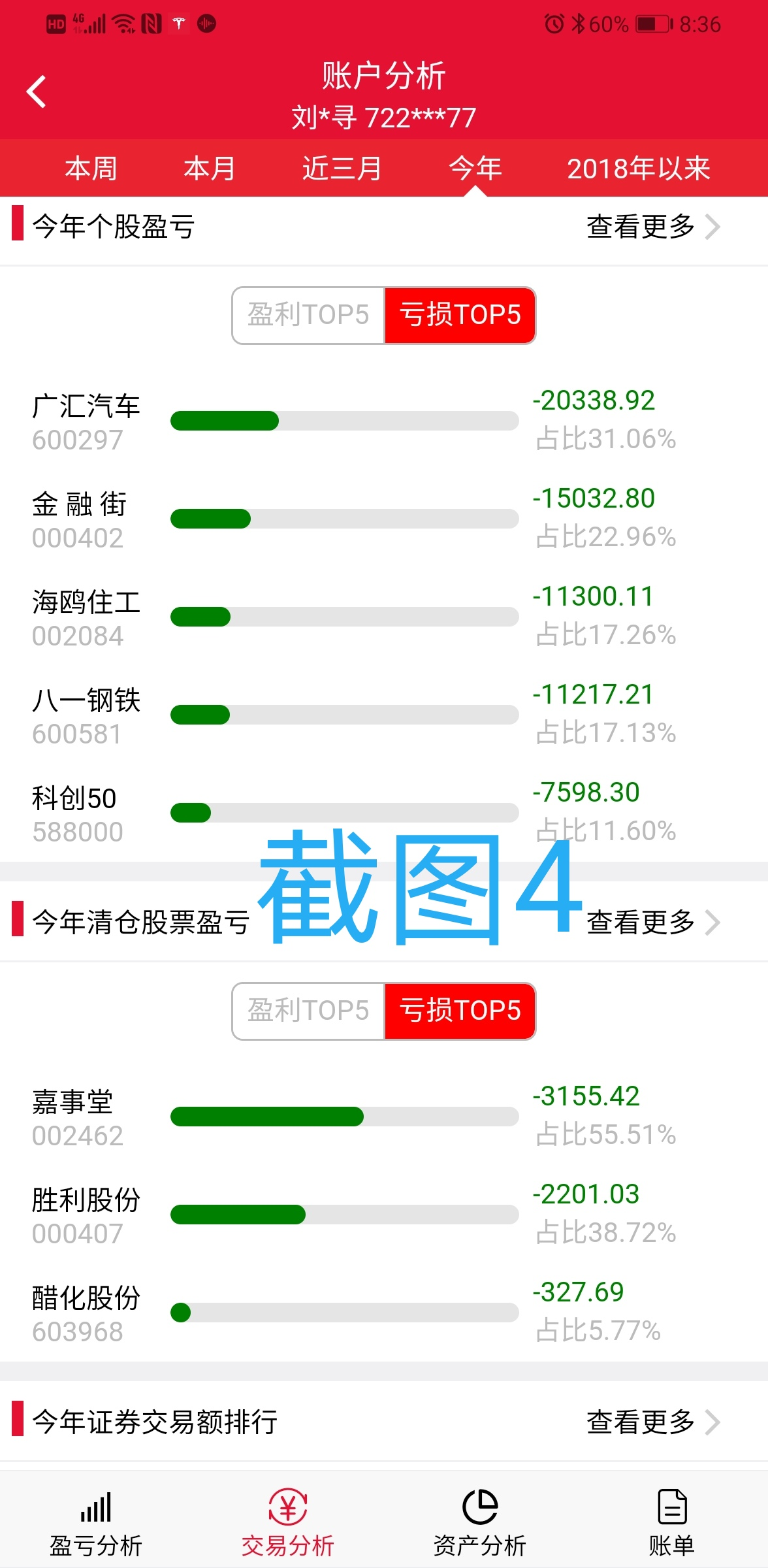Open 查看更多 for 今年清仓股票盈亏
Image resolution: width=768 pixels, height=1568 pixels.
653,923
